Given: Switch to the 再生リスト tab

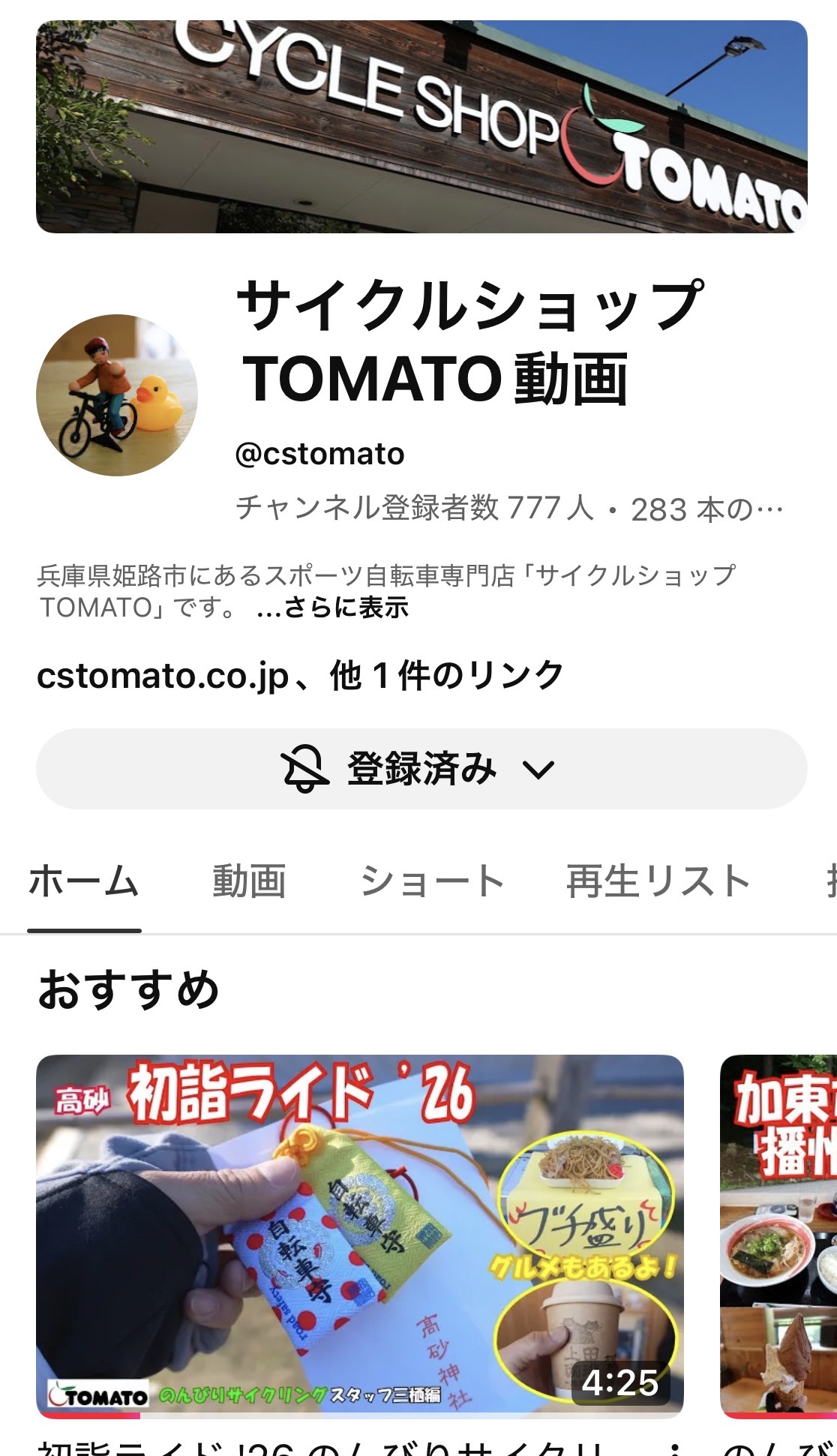Looking at the screenshot, I should [658, 881].
